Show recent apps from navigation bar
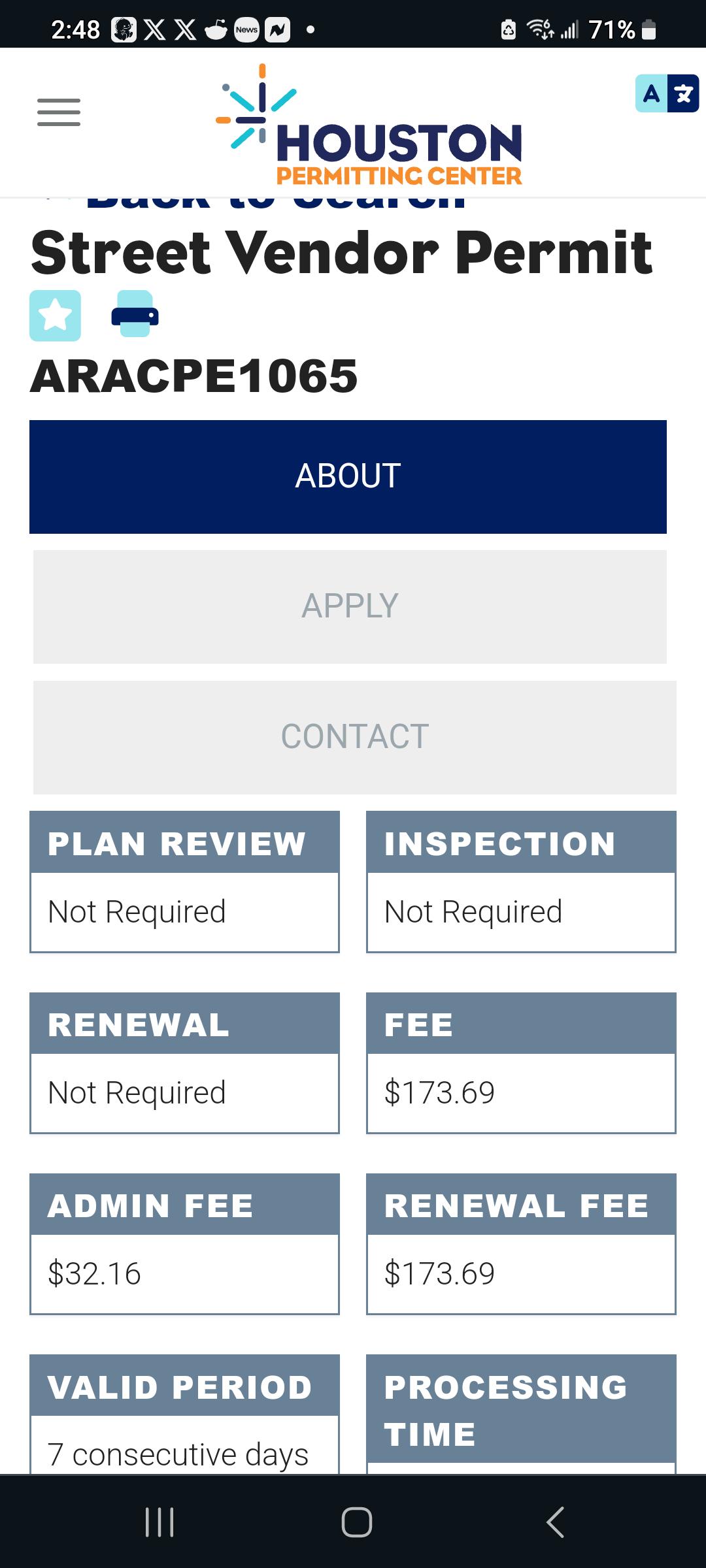This screenshot has width=706, height=1568. 160,1522
